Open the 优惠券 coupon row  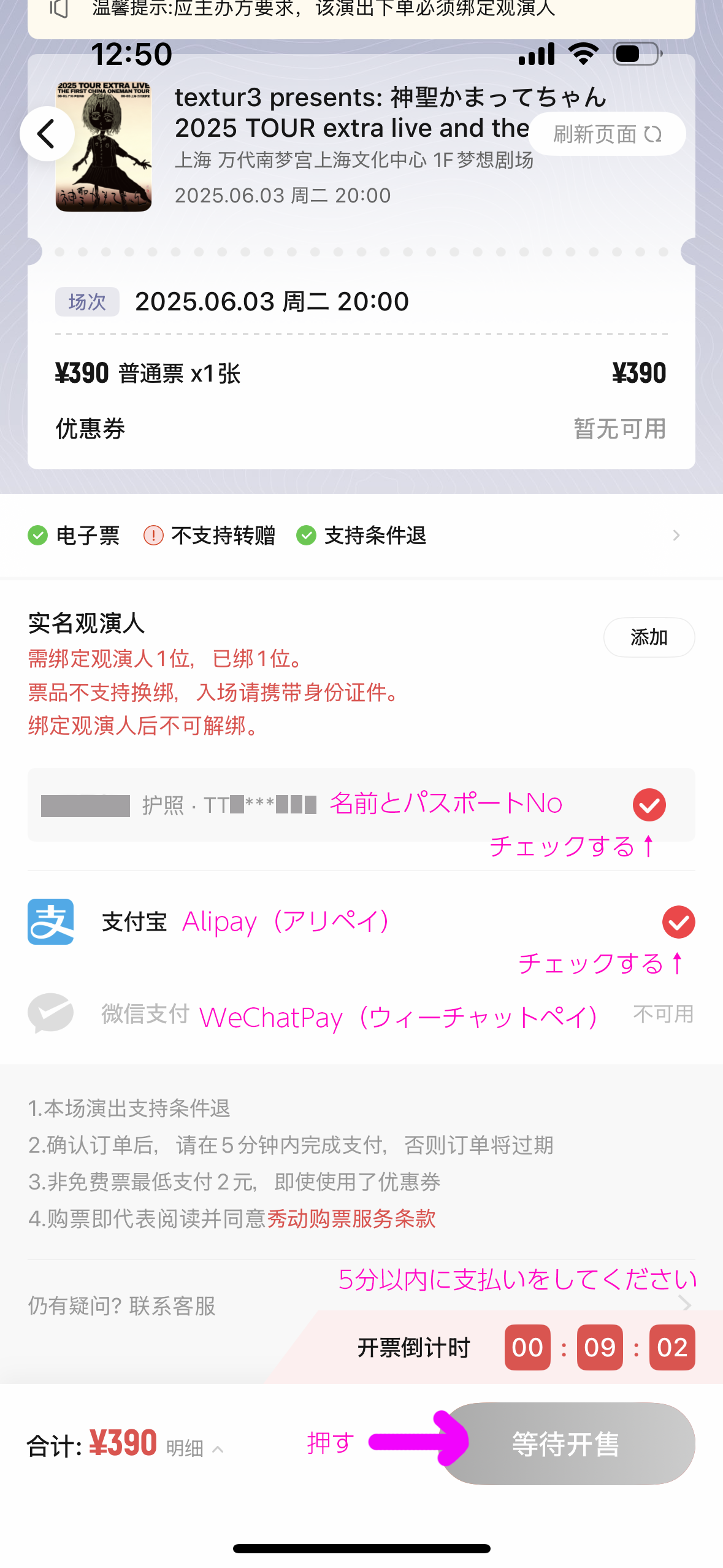361,429
